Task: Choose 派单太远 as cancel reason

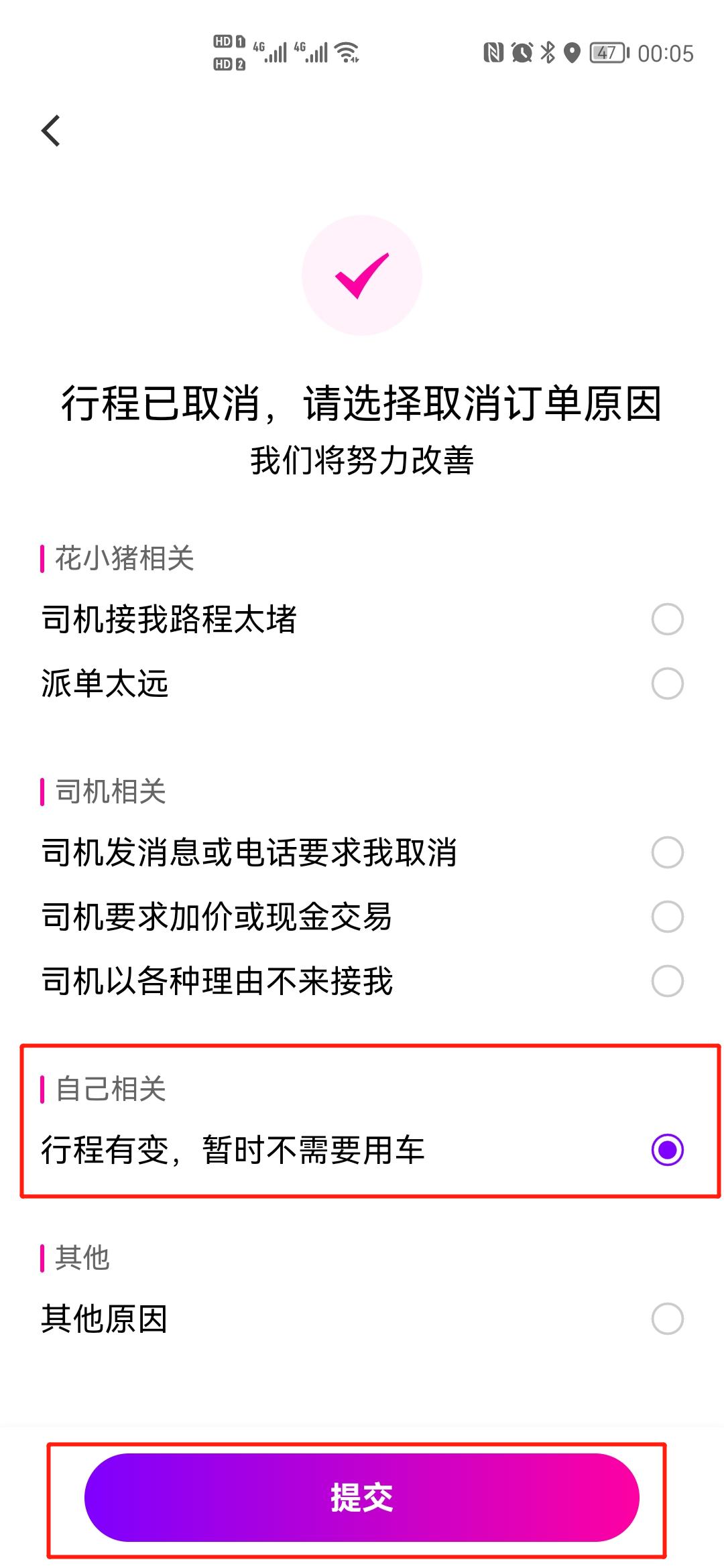Action: click(362, 683)
